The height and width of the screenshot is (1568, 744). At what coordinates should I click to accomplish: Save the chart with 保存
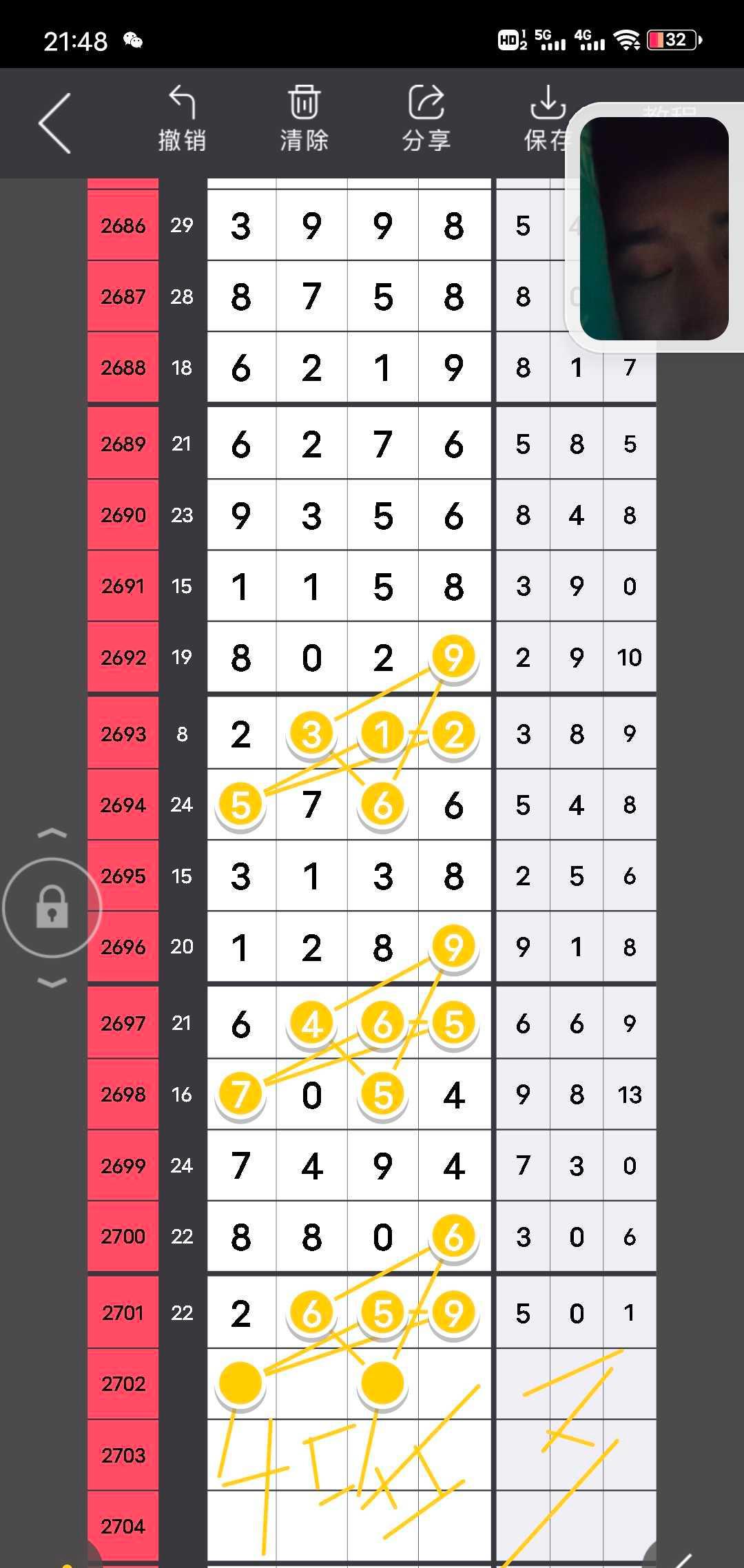click(x=546, y=118)
